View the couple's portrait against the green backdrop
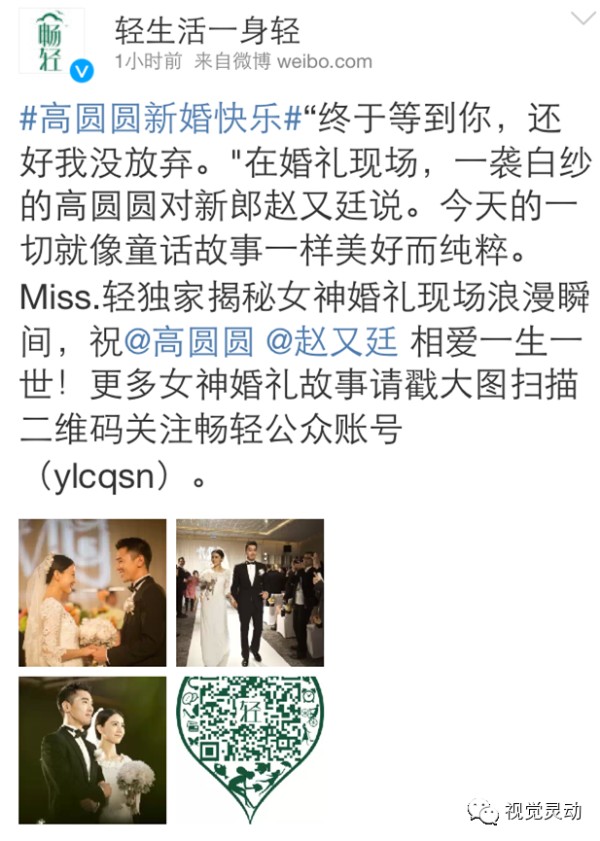600x841 pixels. pyautogui.click(x=92, y=750)
